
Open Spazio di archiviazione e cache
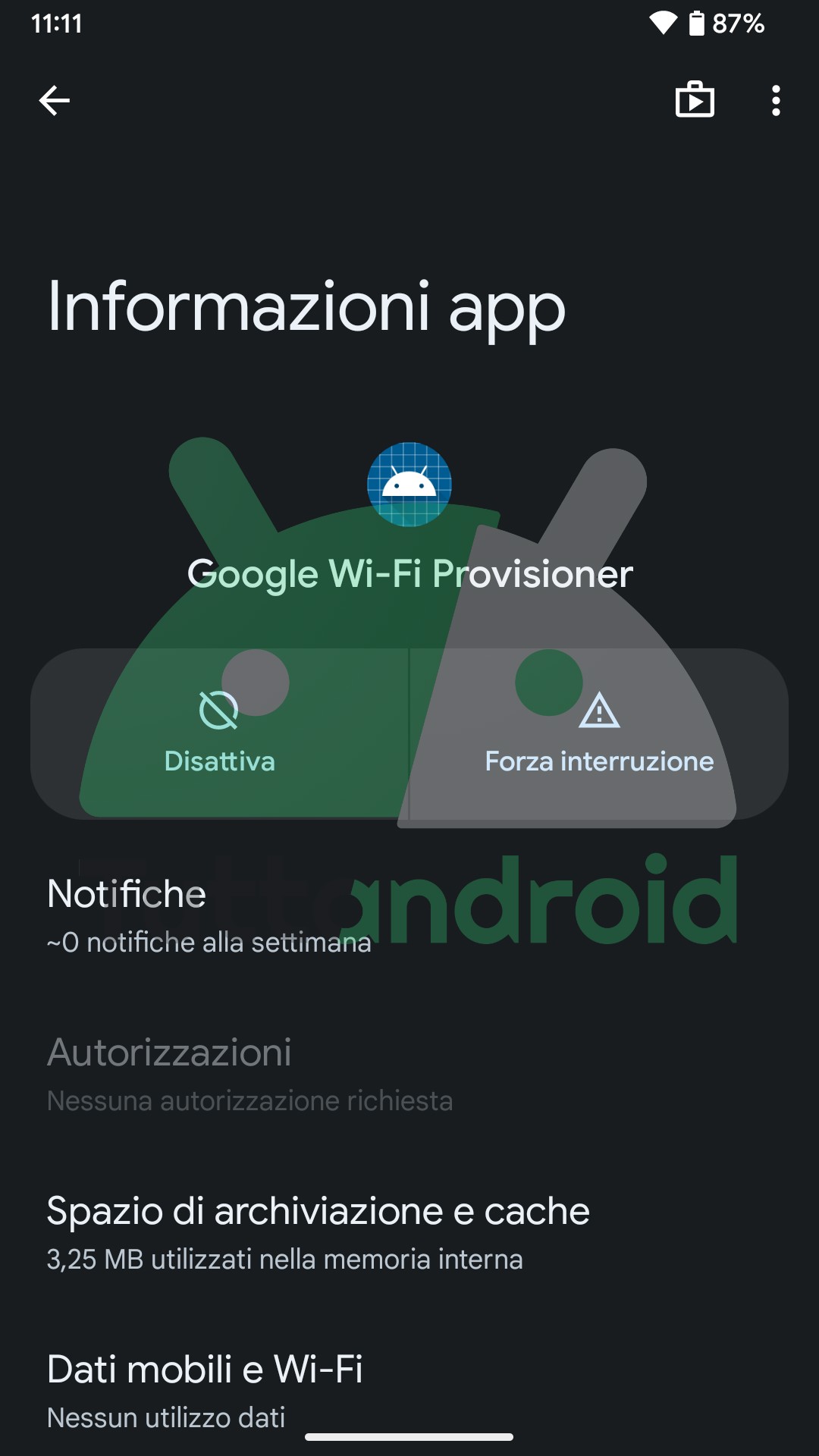coord(318,1232)
